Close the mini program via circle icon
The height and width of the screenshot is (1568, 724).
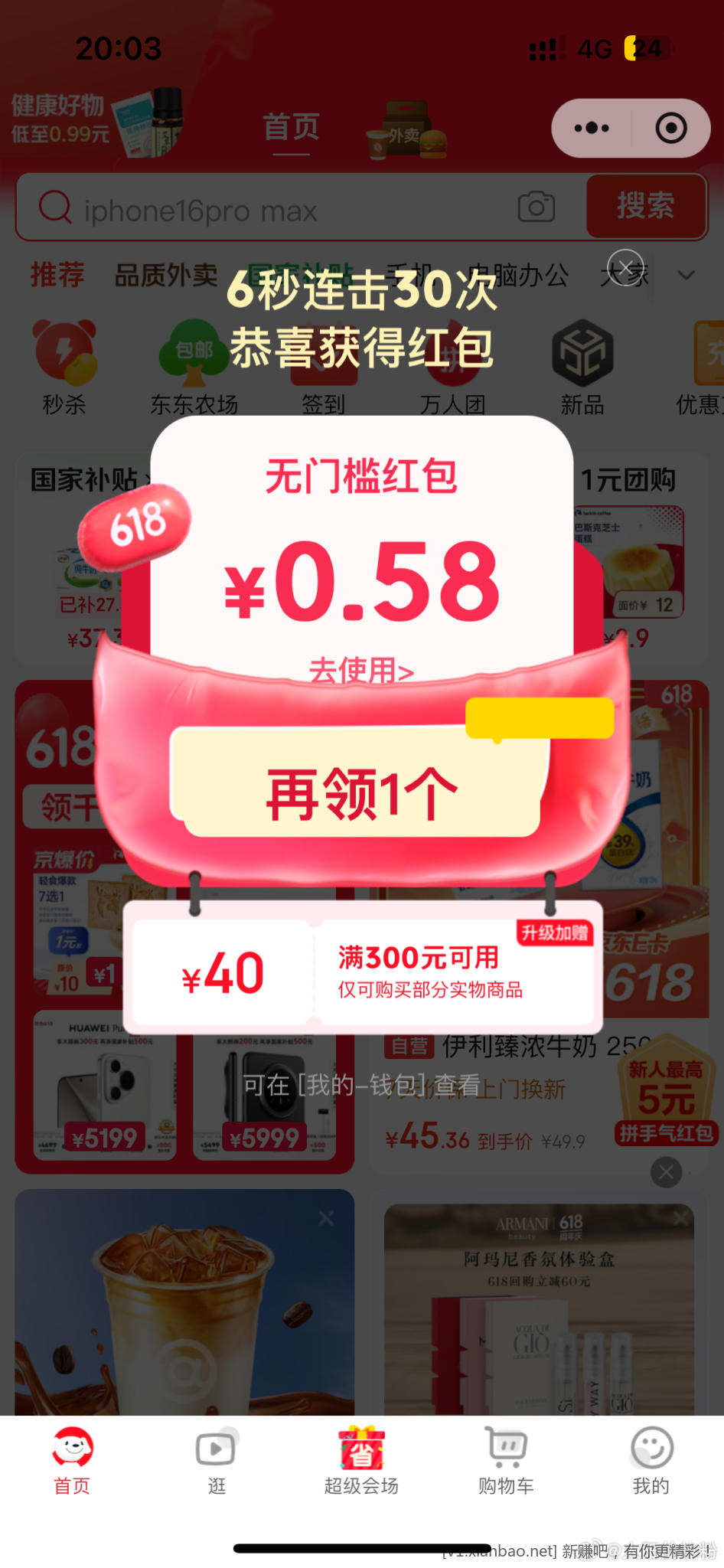(x=671, y=128)
